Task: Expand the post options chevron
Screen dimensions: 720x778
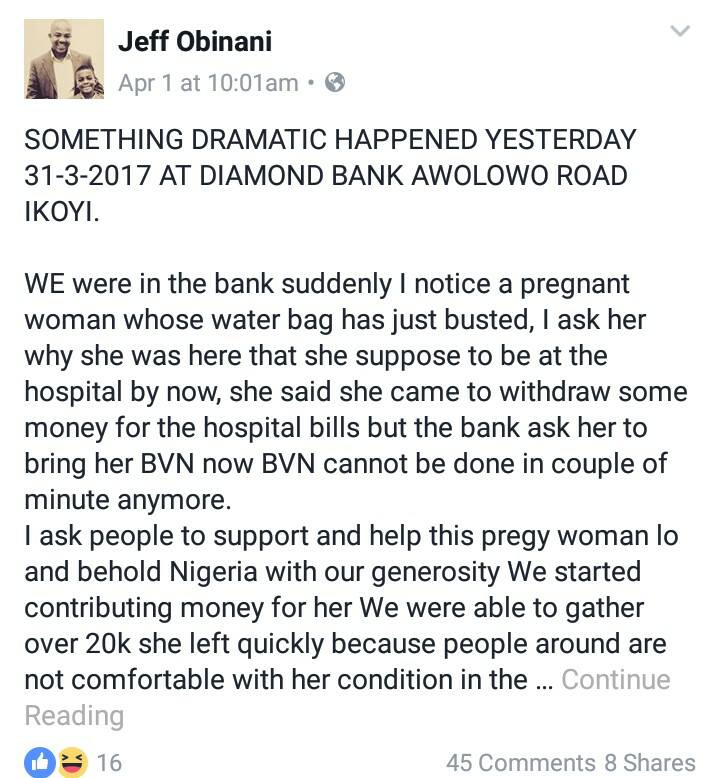Action: click(680, 31)
